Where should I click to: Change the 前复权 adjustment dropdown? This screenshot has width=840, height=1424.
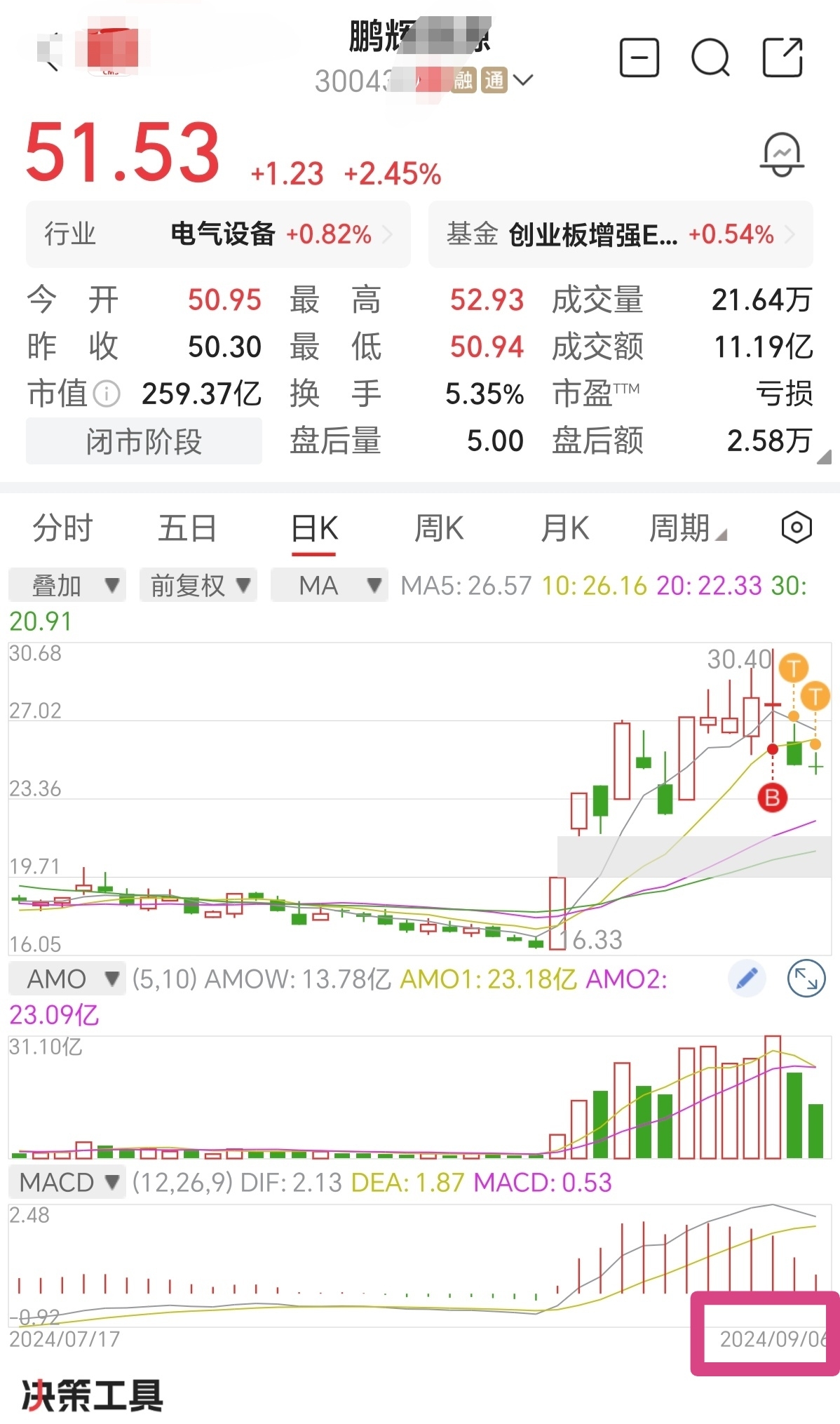(198, 585)
